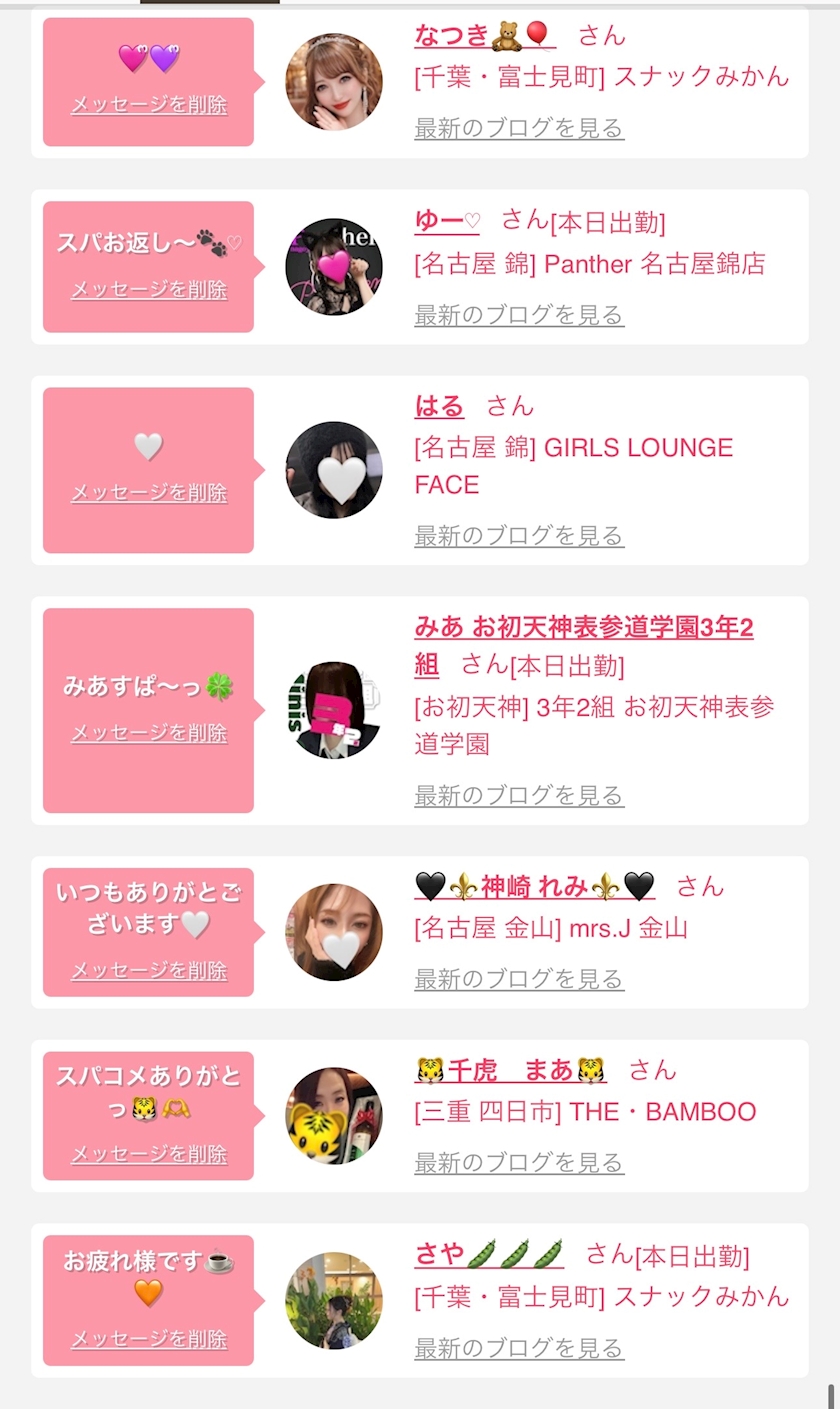840x1409 pixels.
Task: Delete the いつもありがとございます message
Action: coord(149,970)
